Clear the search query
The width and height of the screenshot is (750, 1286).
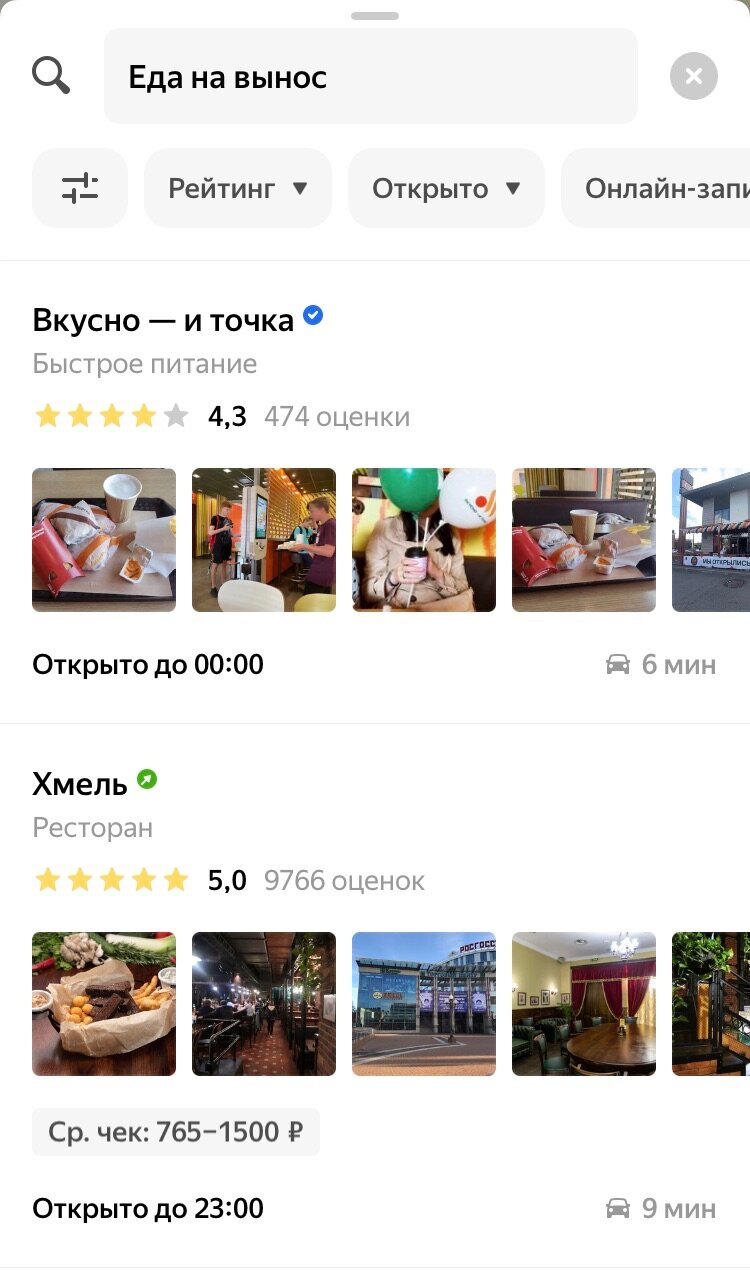694,76
